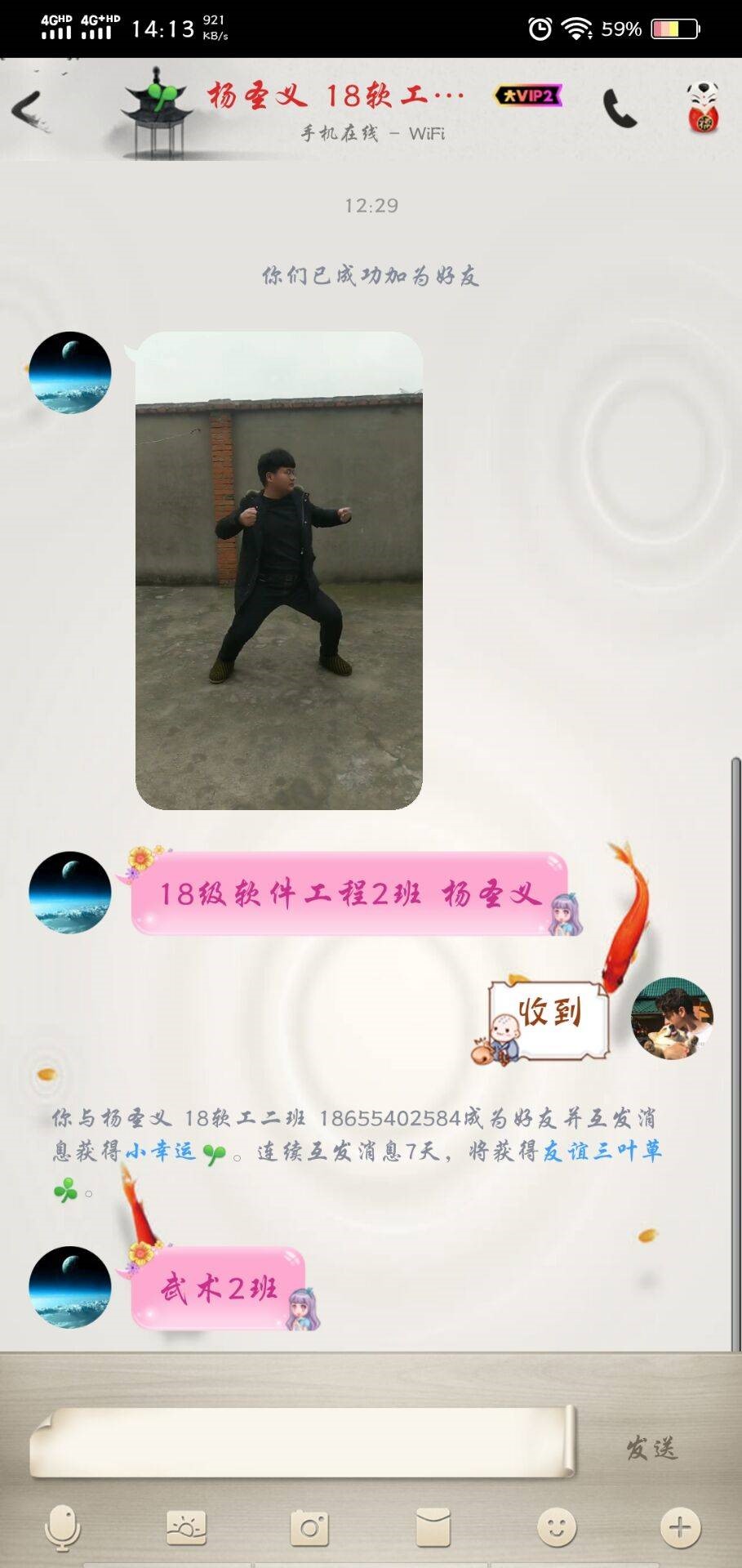Open the martial arts pose photo
This screenshot has height=1568, width=742.
click(x=278, y=570)
